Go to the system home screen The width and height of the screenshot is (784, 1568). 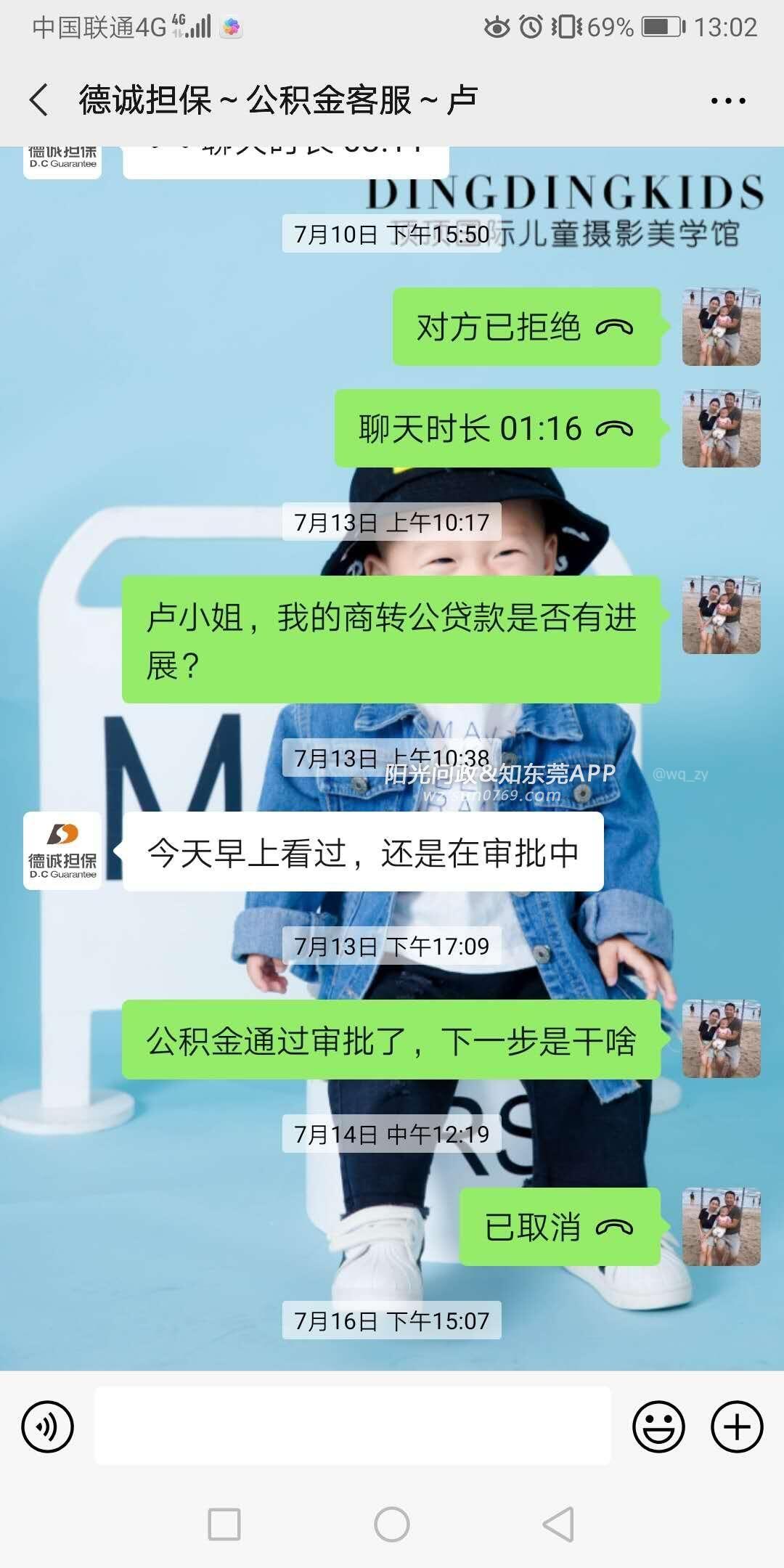[392, 1524]
